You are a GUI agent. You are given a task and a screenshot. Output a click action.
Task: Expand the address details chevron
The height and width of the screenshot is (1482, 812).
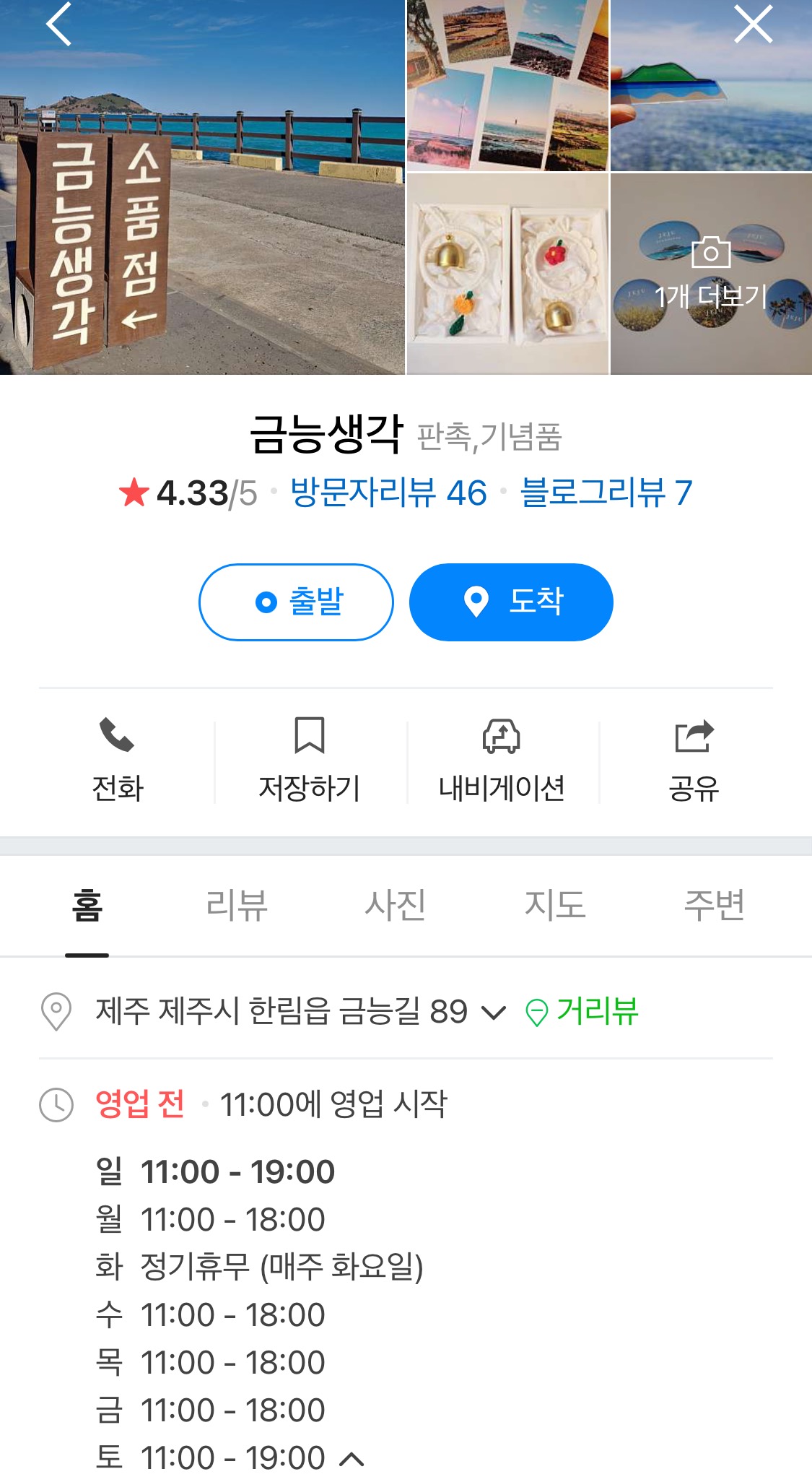point(493,1013)
